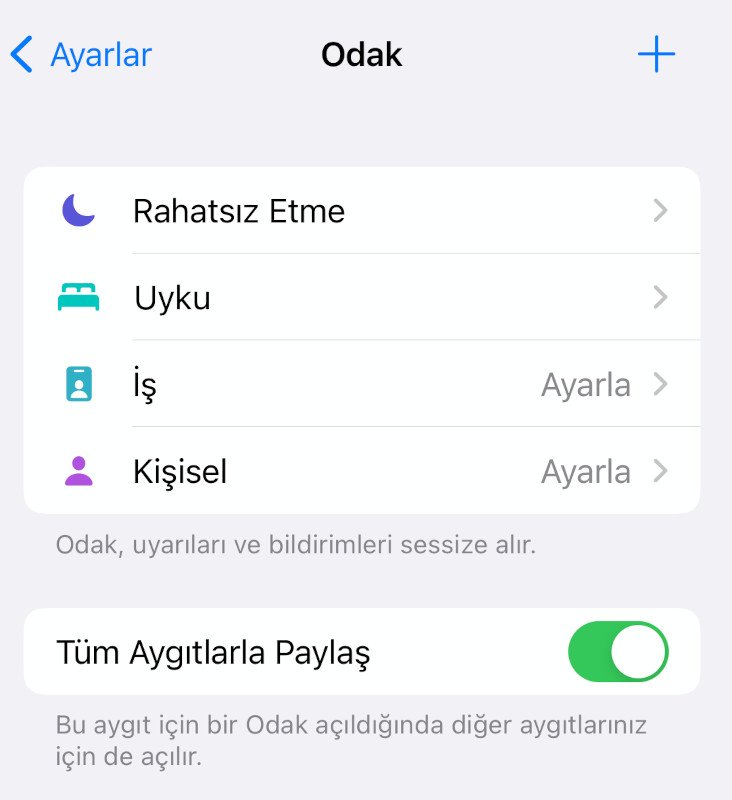The height and width of the screenshot is (800, 732).
Task: Expand the Rahatsız Etme row chevron
Action: coord(660,210)
